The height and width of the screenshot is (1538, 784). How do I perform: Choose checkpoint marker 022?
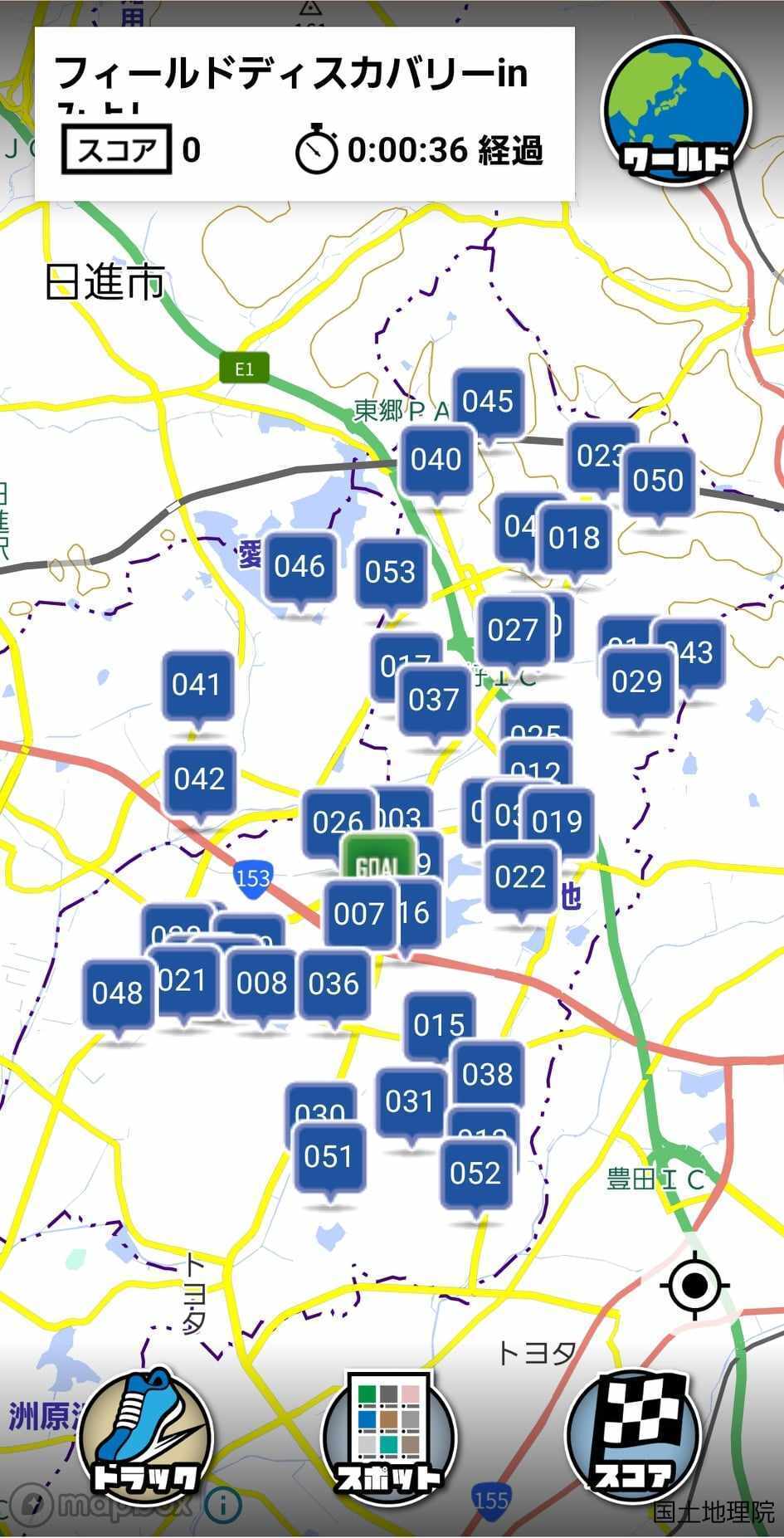(520, 877)
